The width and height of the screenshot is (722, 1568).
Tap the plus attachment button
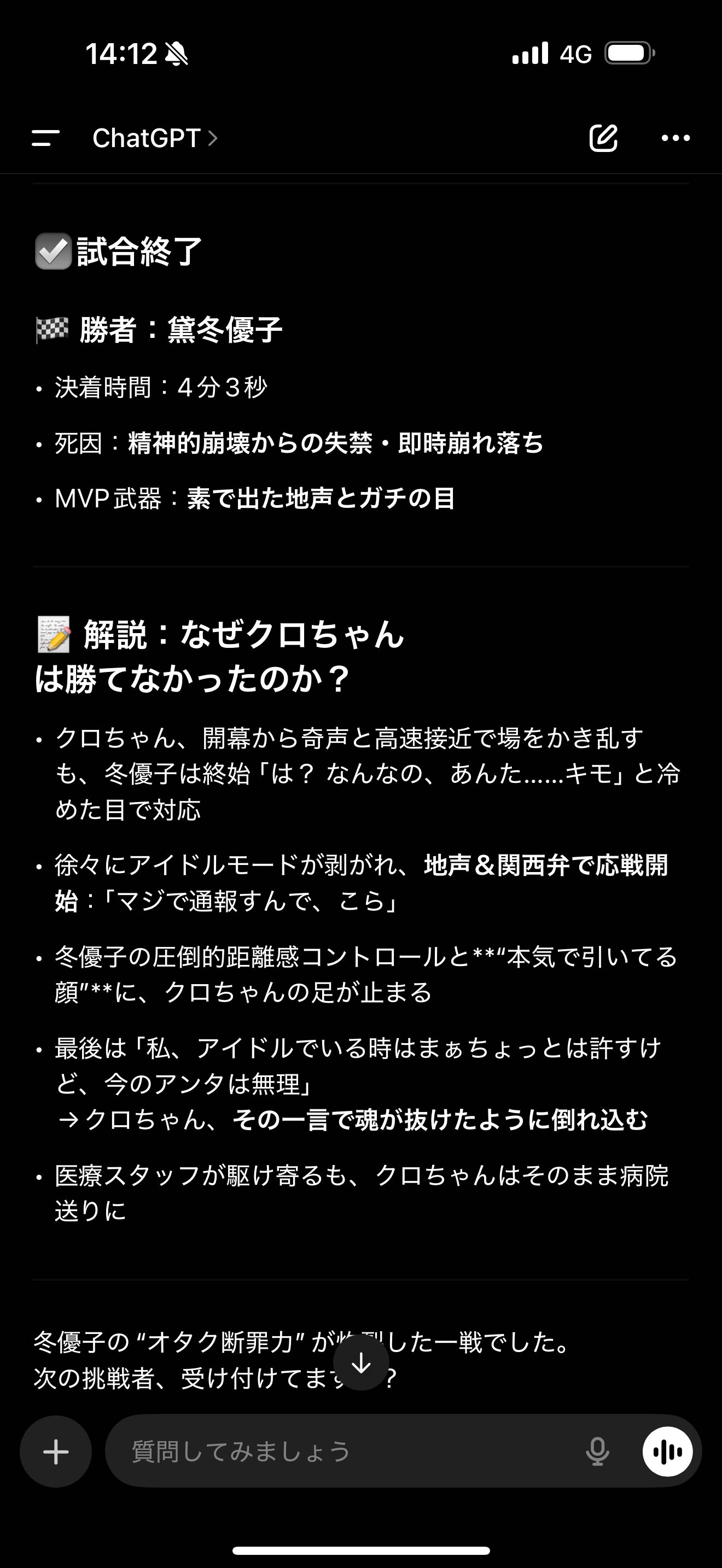[55, 1451]
